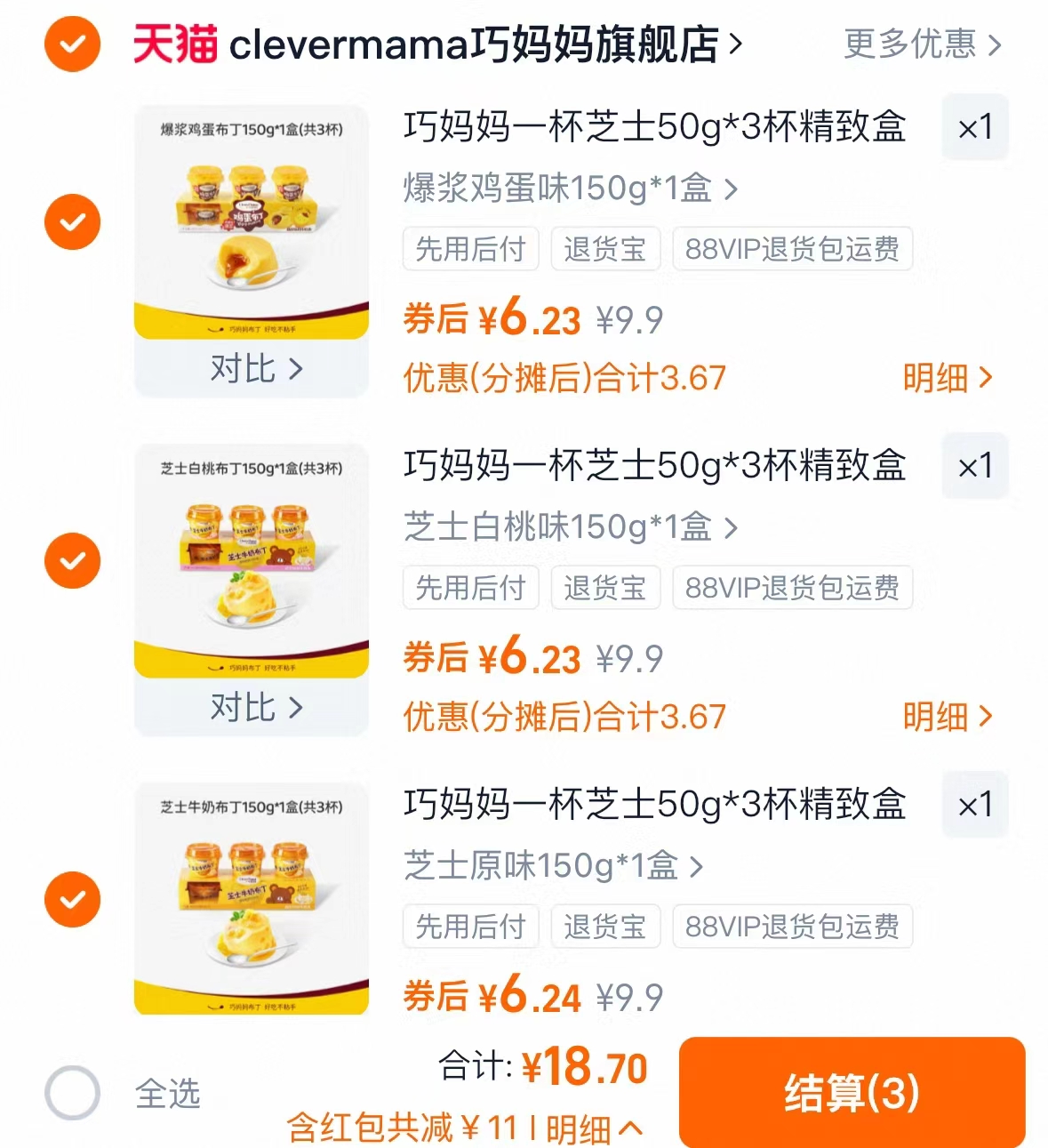The height and width of the screenshot is (1148, 1048).
Task: Tap the store arrow next to clevermama巧妈妈旗舰店
Action: (x=735, y=45)
